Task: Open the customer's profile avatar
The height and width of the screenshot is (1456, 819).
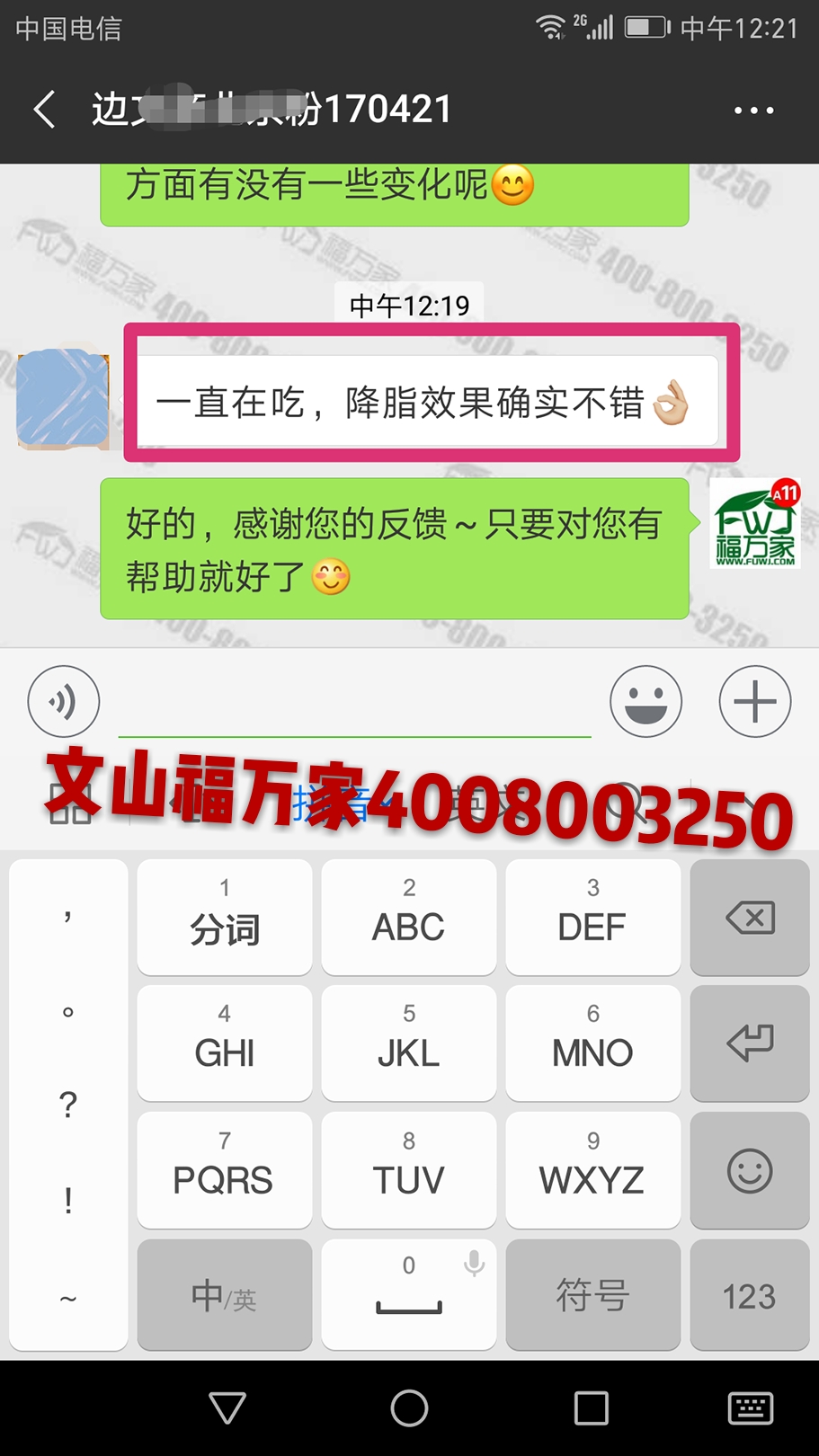Action: point(63,399)
